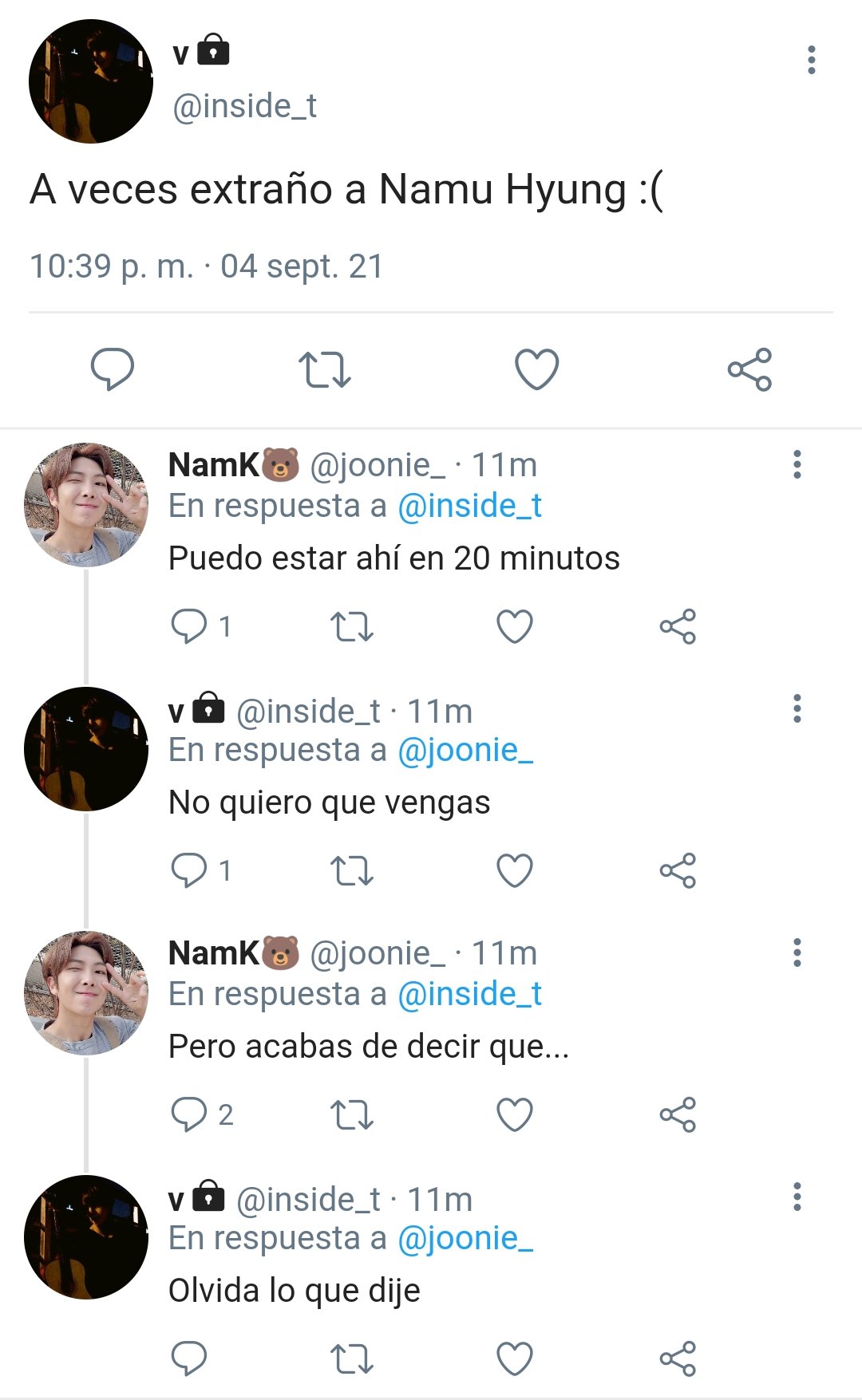
Task: Like the reply "Pero acabas de decir que..."
Action: pos(515,1114)
